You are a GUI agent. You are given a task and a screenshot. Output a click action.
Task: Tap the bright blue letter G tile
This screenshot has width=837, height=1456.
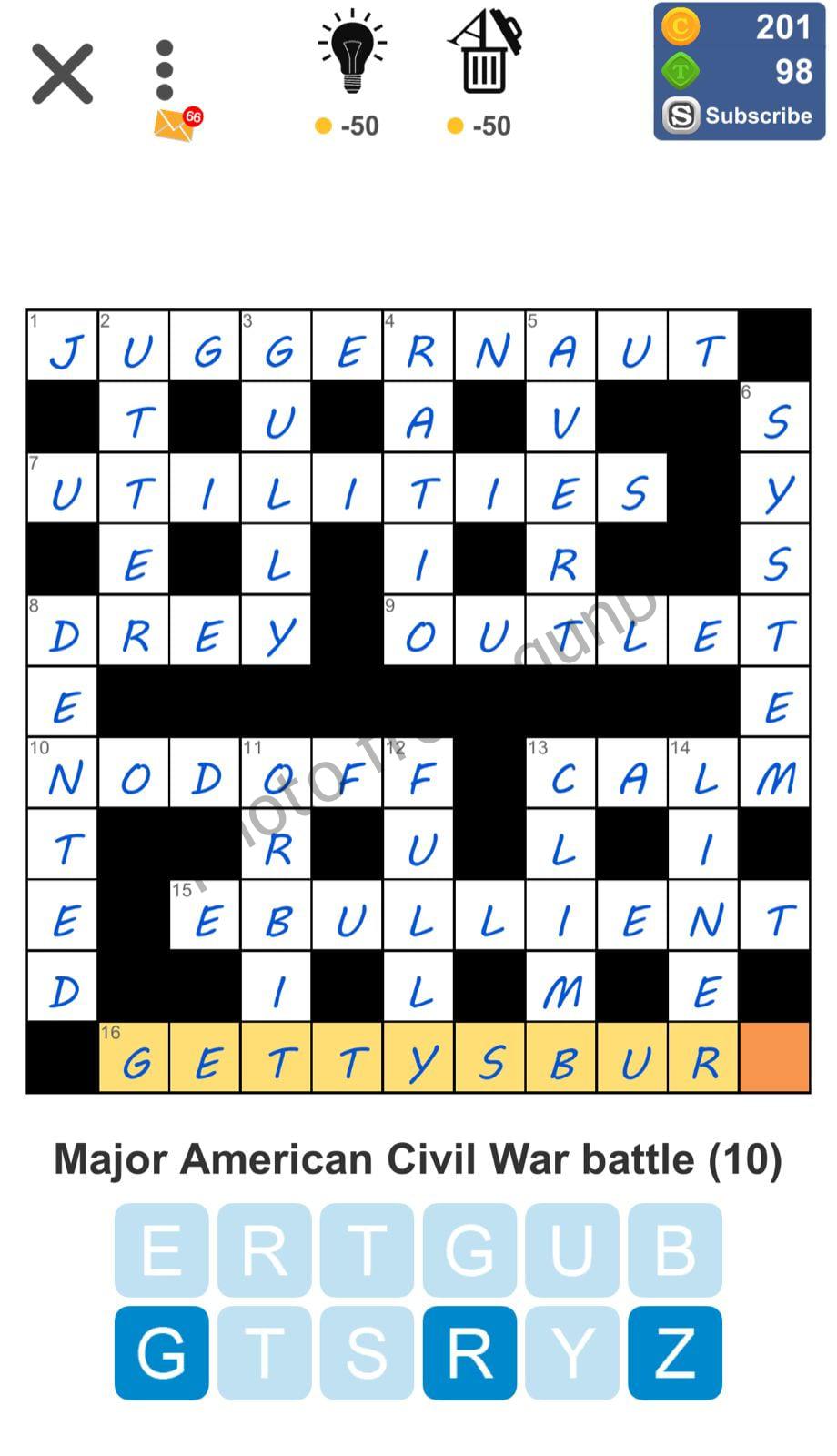pyautogui.click(x=161, y=1353)
